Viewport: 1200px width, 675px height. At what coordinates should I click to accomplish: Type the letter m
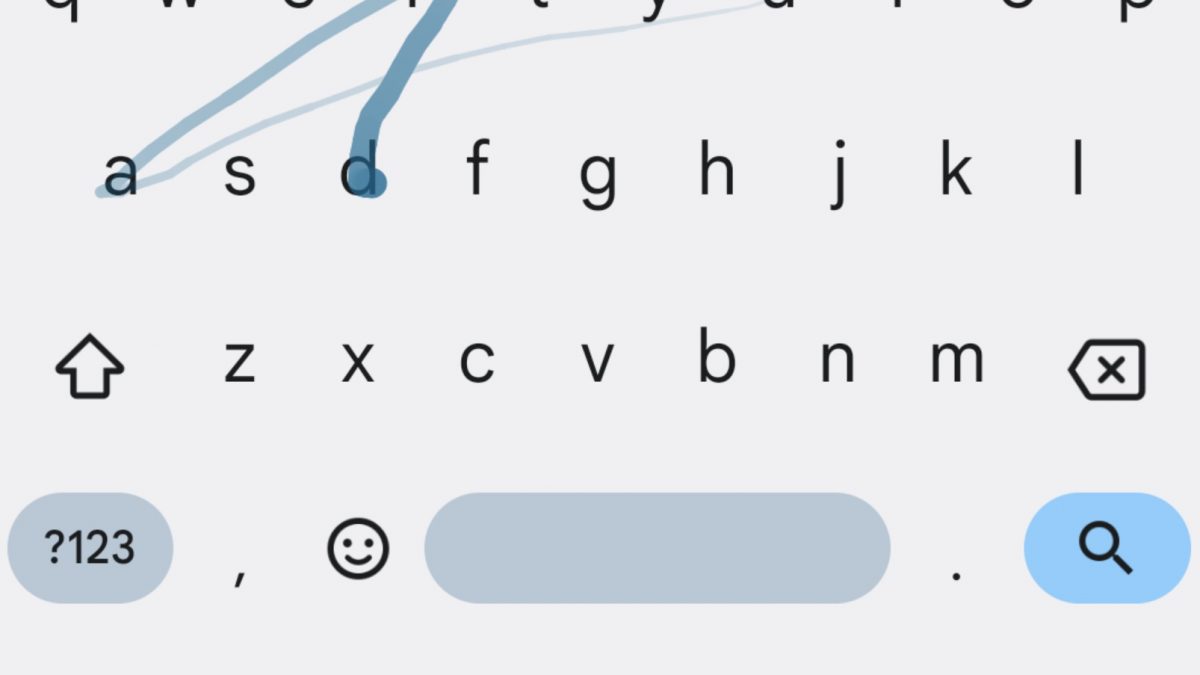click(x=956, y=362)
